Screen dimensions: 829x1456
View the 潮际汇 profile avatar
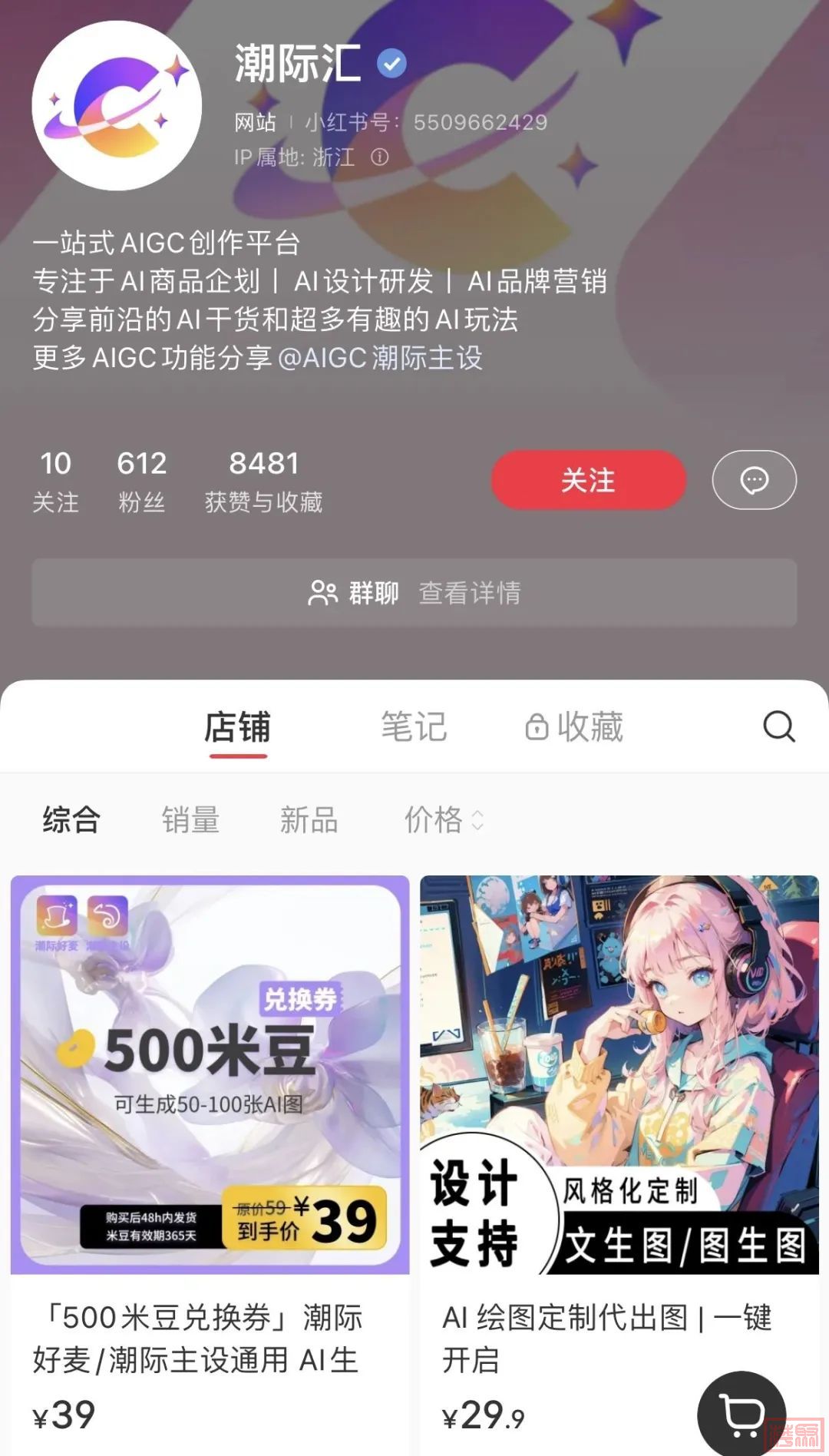pyautogui.click(x=117, y=106)
